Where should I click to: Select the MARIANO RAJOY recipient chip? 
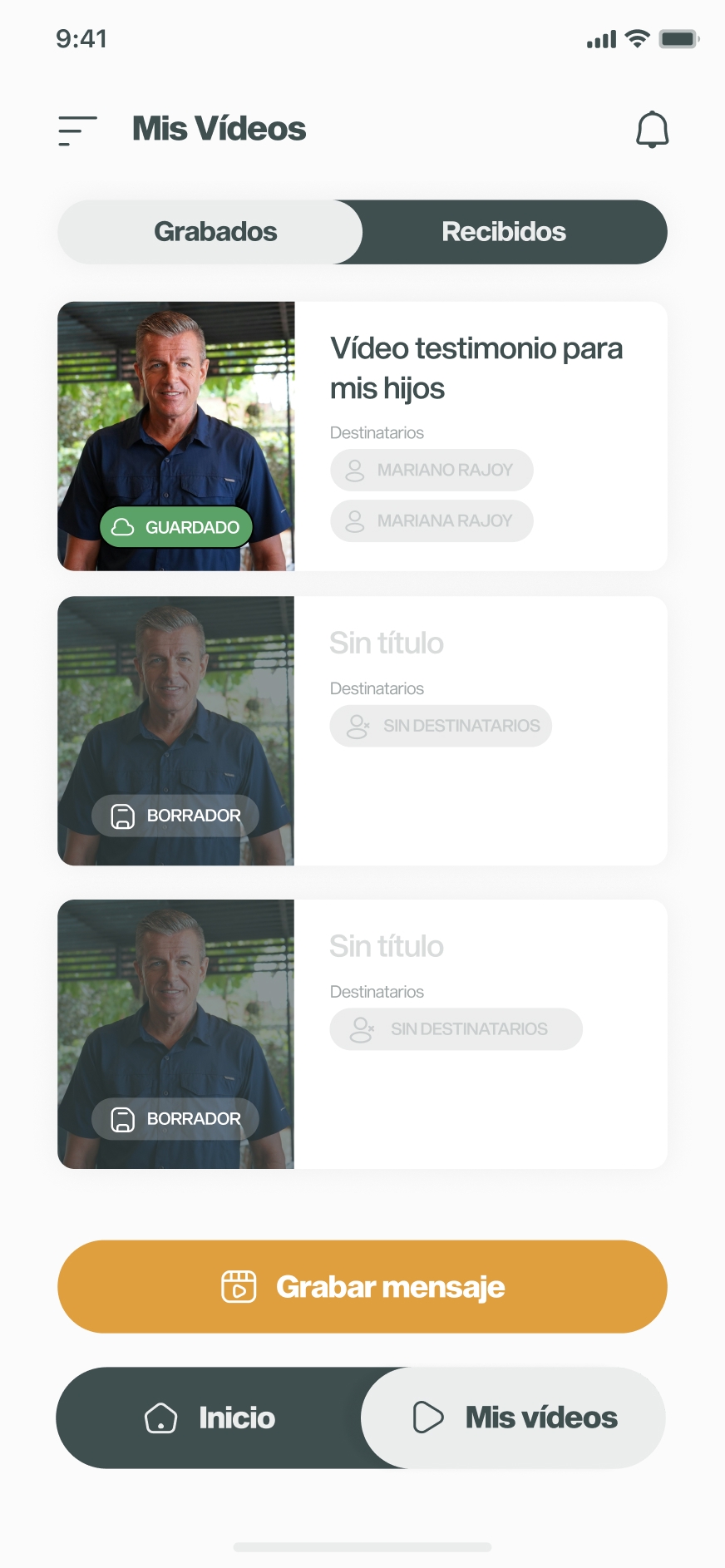pos(432,471)
